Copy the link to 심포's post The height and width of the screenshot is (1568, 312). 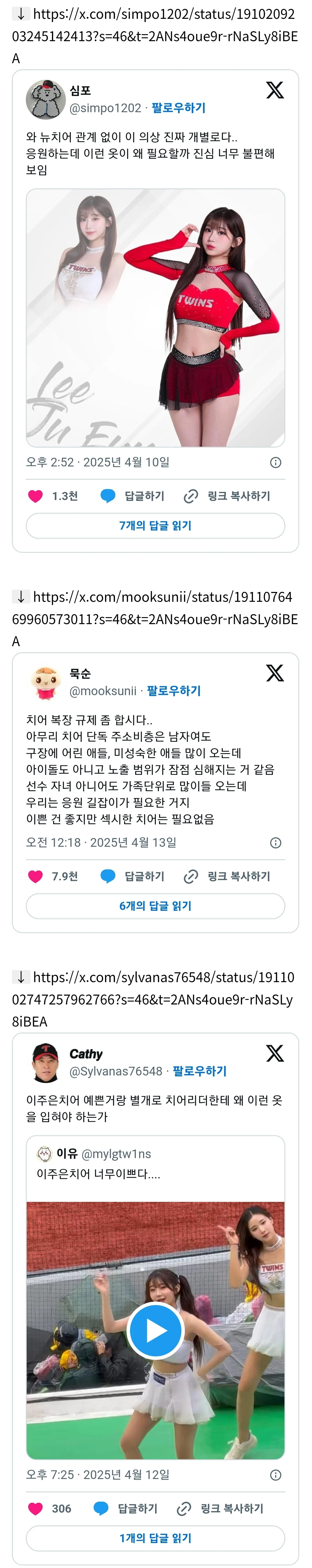[x=227, y=496]
